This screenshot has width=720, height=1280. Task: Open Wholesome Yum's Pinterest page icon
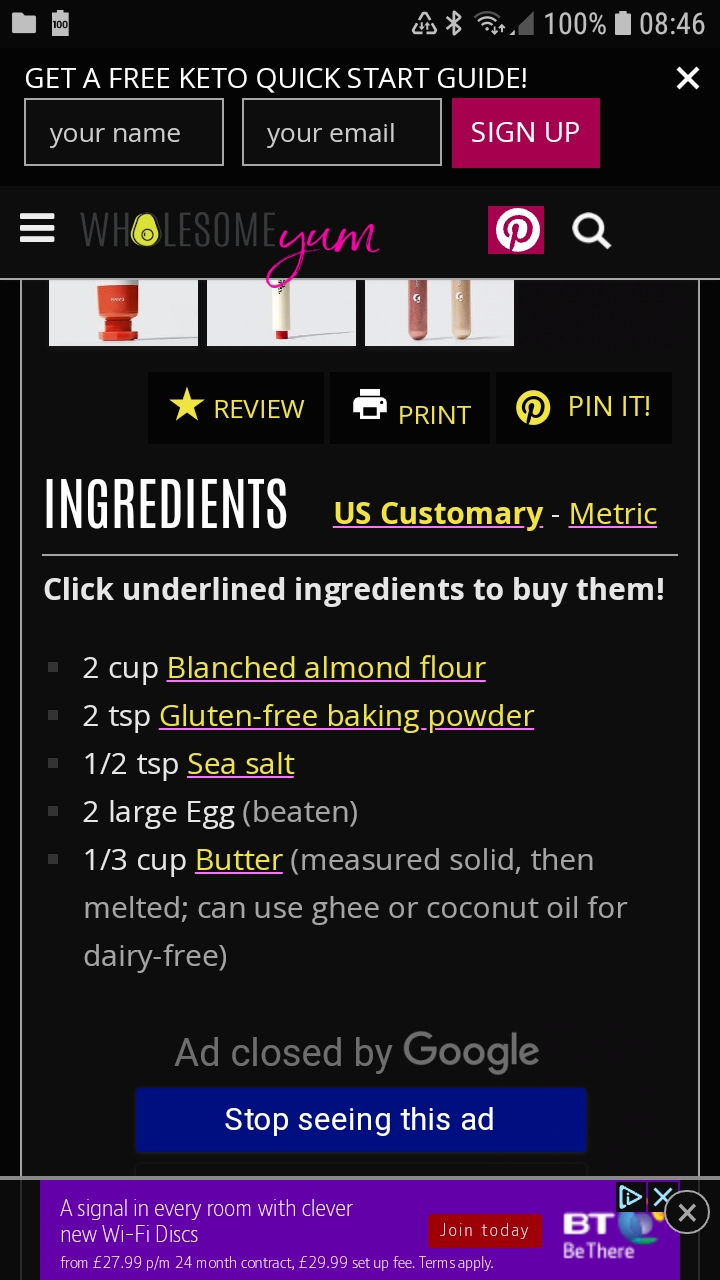(x=516, y=230)
